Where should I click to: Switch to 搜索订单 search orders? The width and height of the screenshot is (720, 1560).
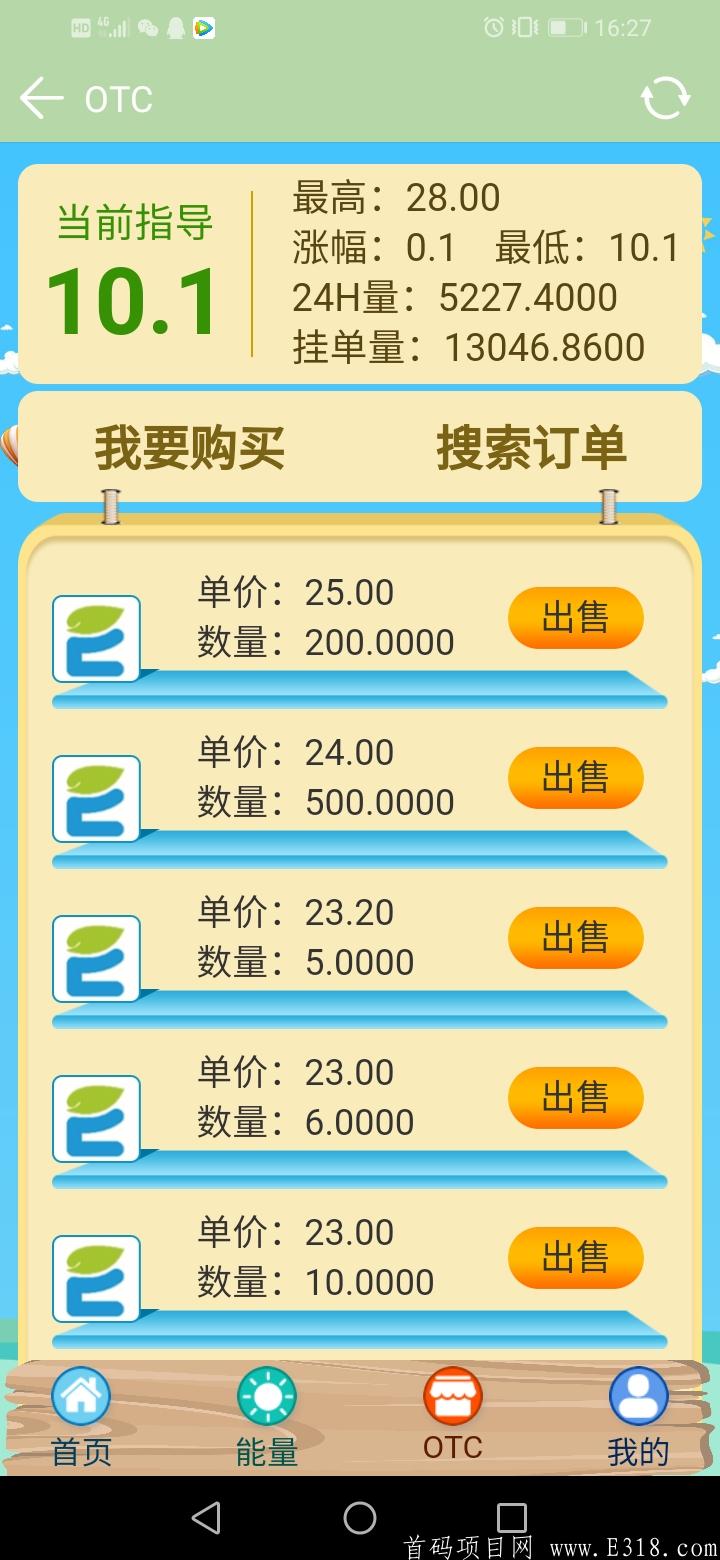[532, 448]
